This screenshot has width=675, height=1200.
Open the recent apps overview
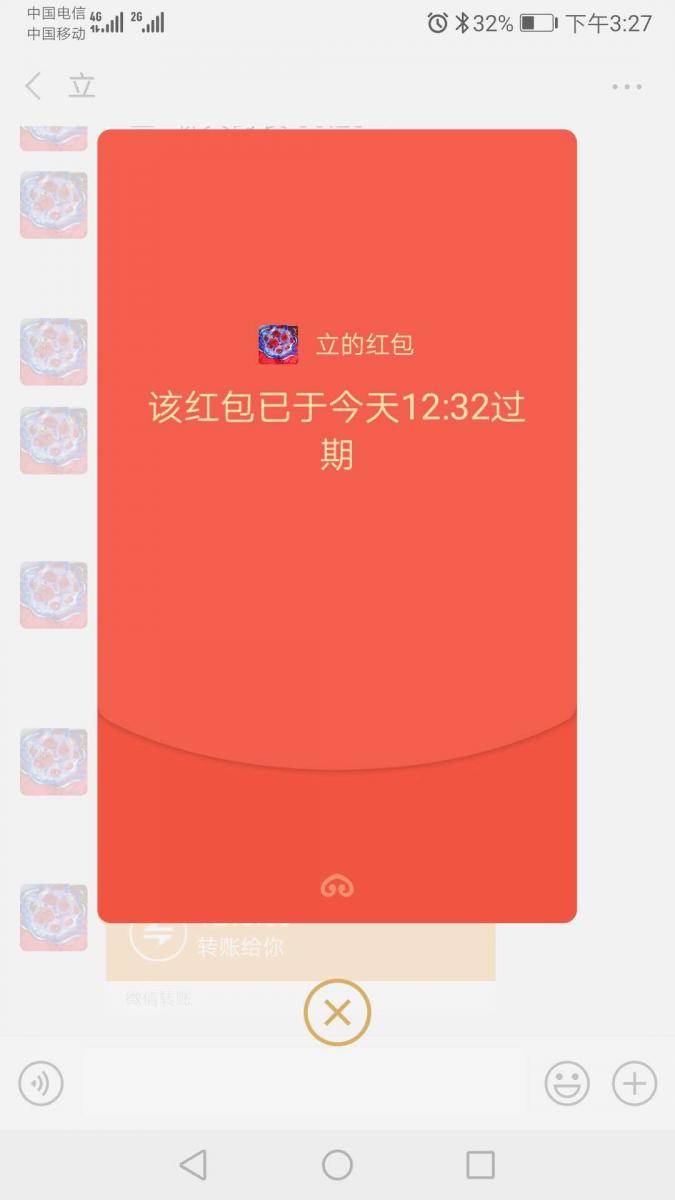480,1164
